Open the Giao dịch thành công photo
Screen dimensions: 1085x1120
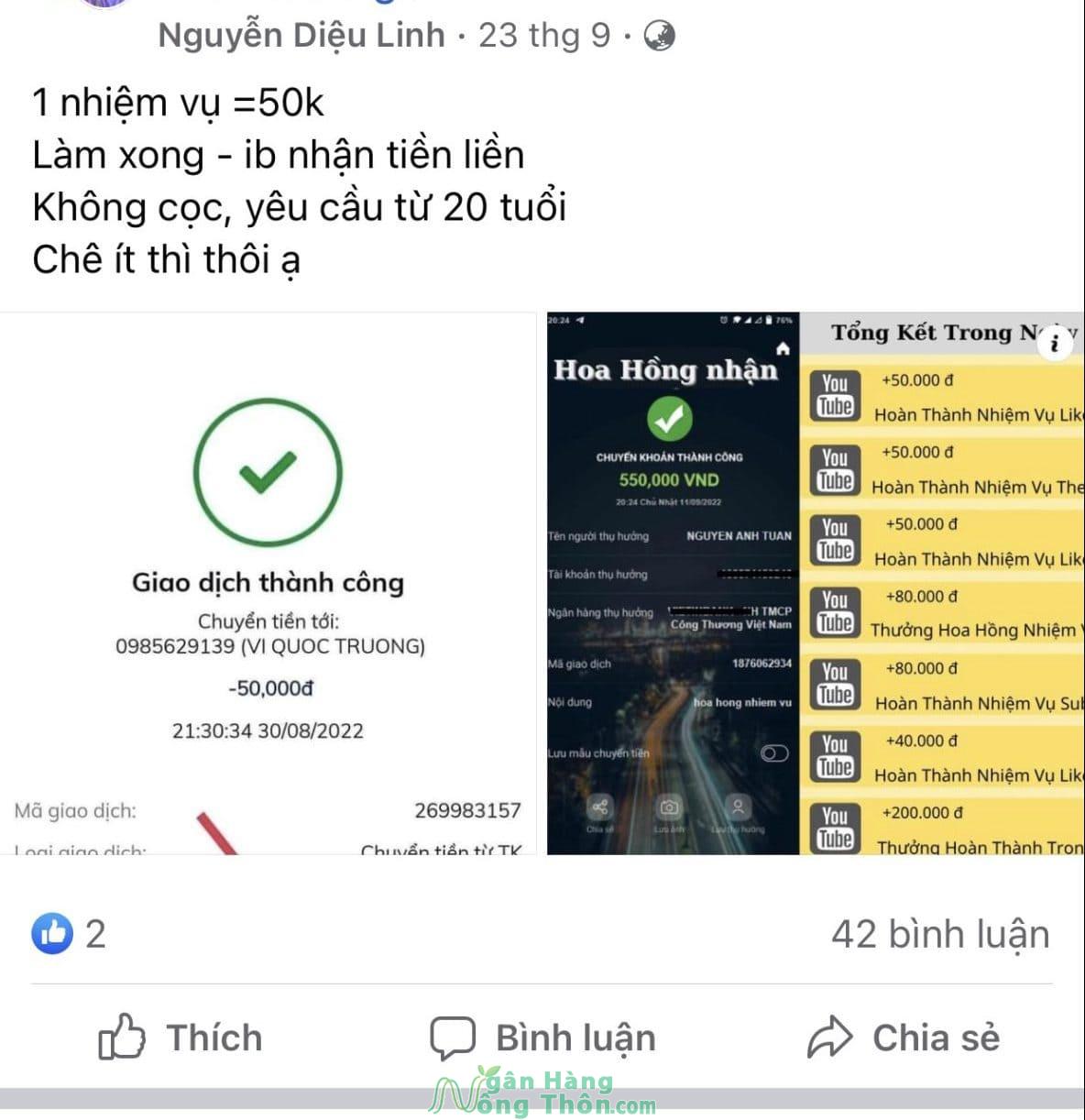(x=267, y=583)
